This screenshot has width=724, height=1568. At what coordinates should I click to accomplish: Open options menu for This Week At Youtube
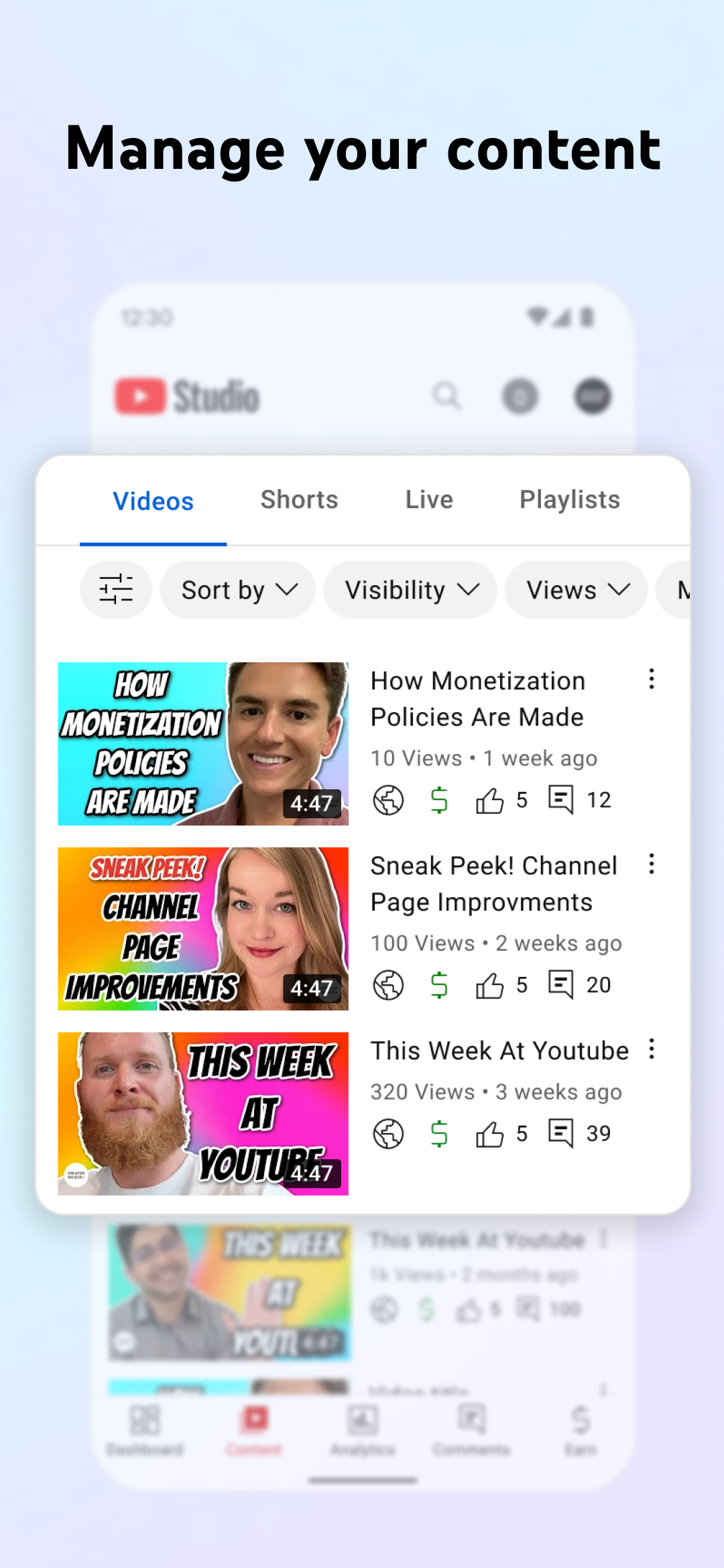click(x=651, y=1050)
